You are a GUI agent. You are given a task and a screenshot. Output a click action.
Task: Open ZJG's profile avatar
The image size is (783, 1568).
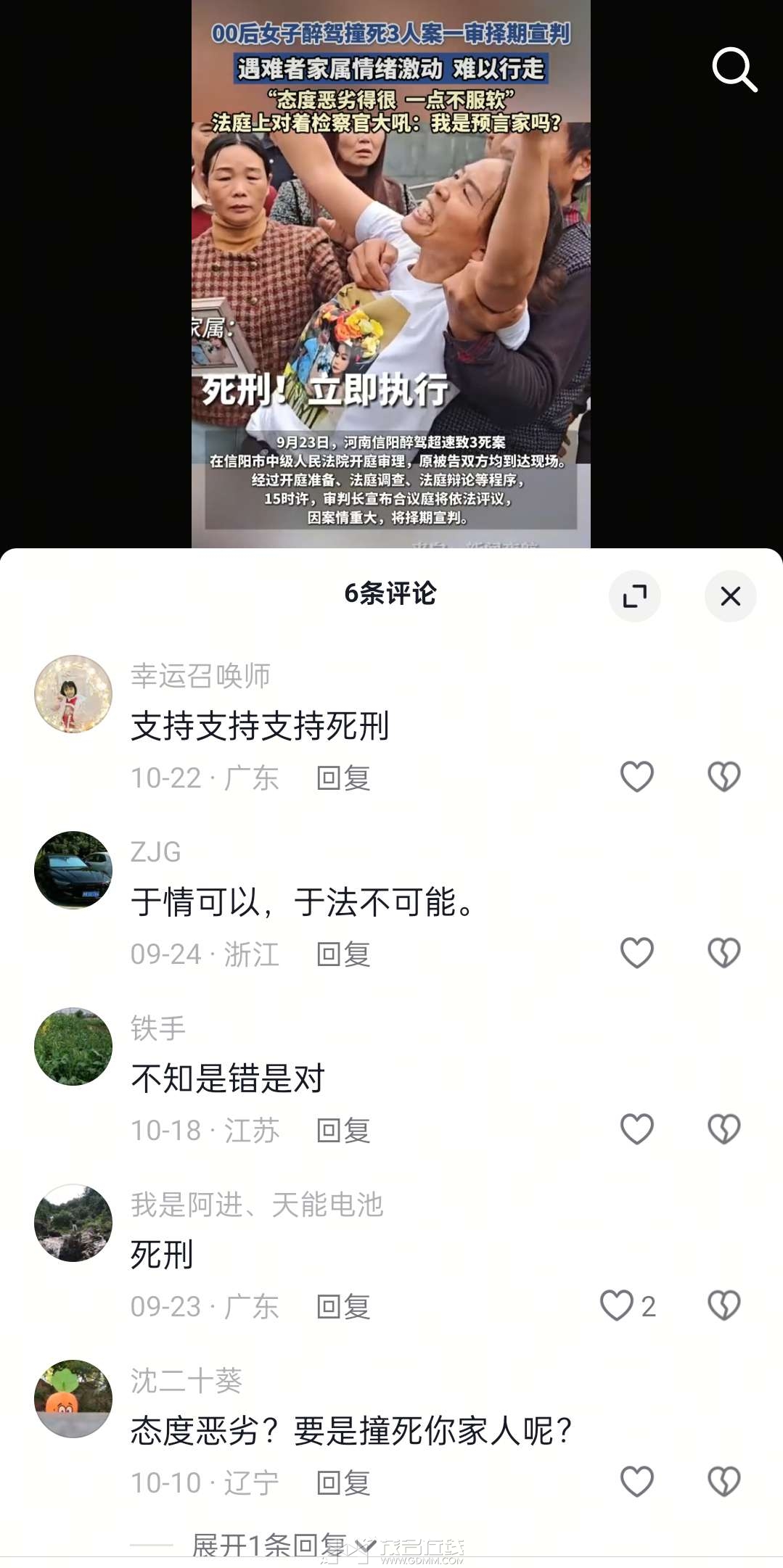coord(73,870)
